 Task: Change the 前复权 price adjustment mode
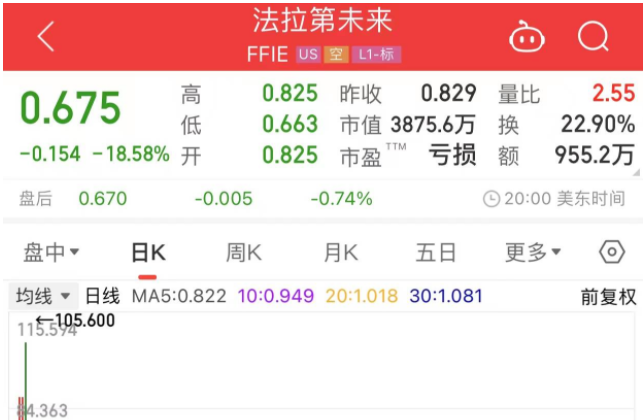[608, 296]
